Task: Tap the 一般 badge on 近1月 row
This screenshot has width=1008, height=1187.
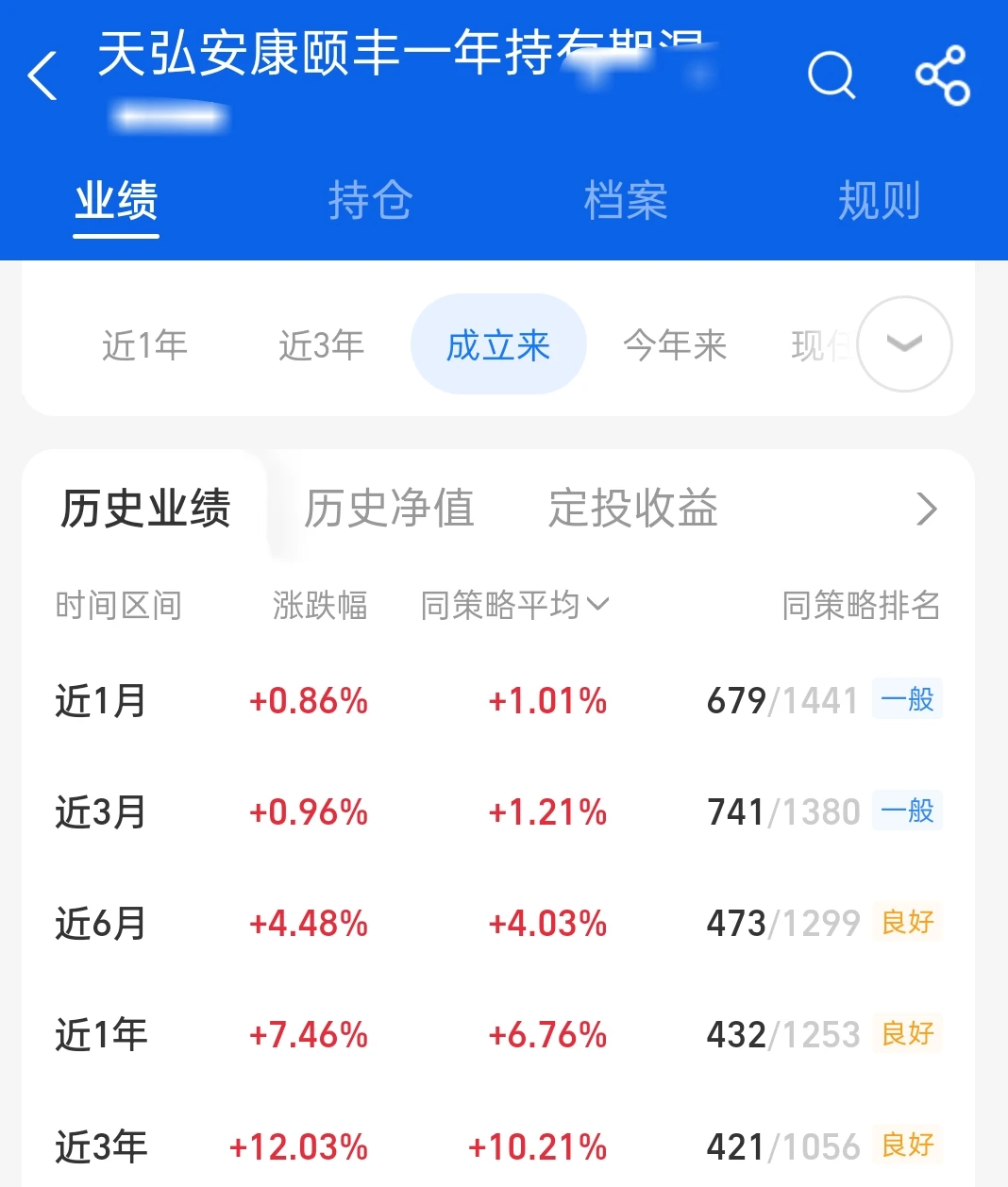Action: 905,700
